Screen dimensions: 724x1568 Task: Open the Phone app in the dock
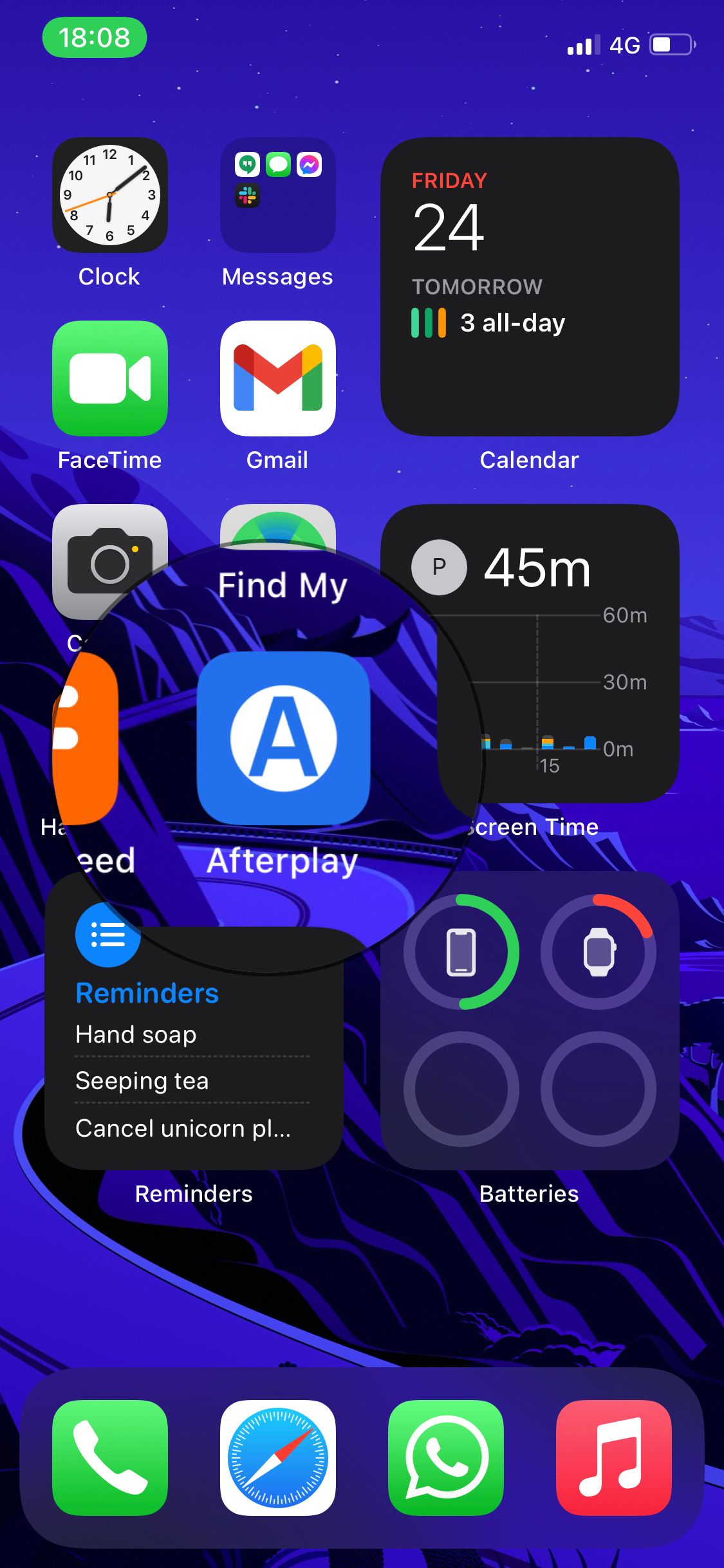[109, 1457]
